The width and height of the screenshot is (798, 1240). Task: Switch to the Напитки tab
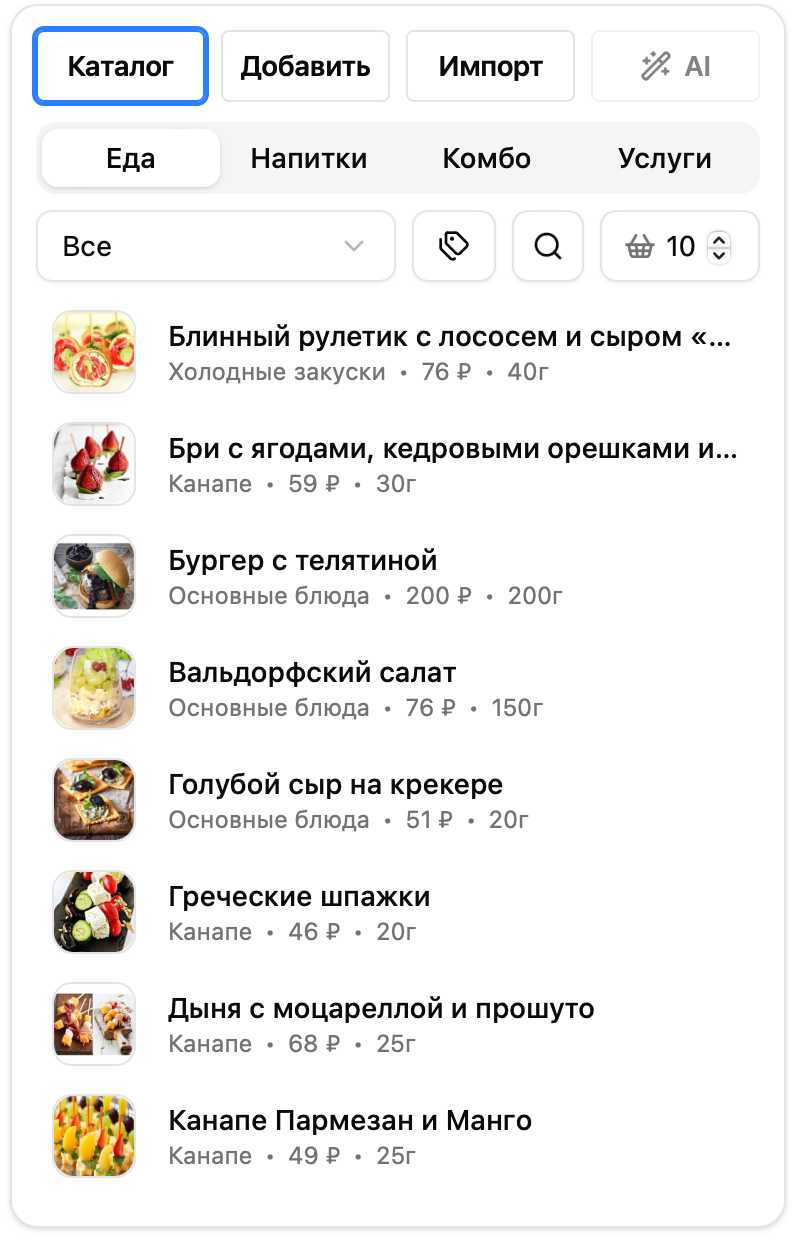(x=308, y=159)
